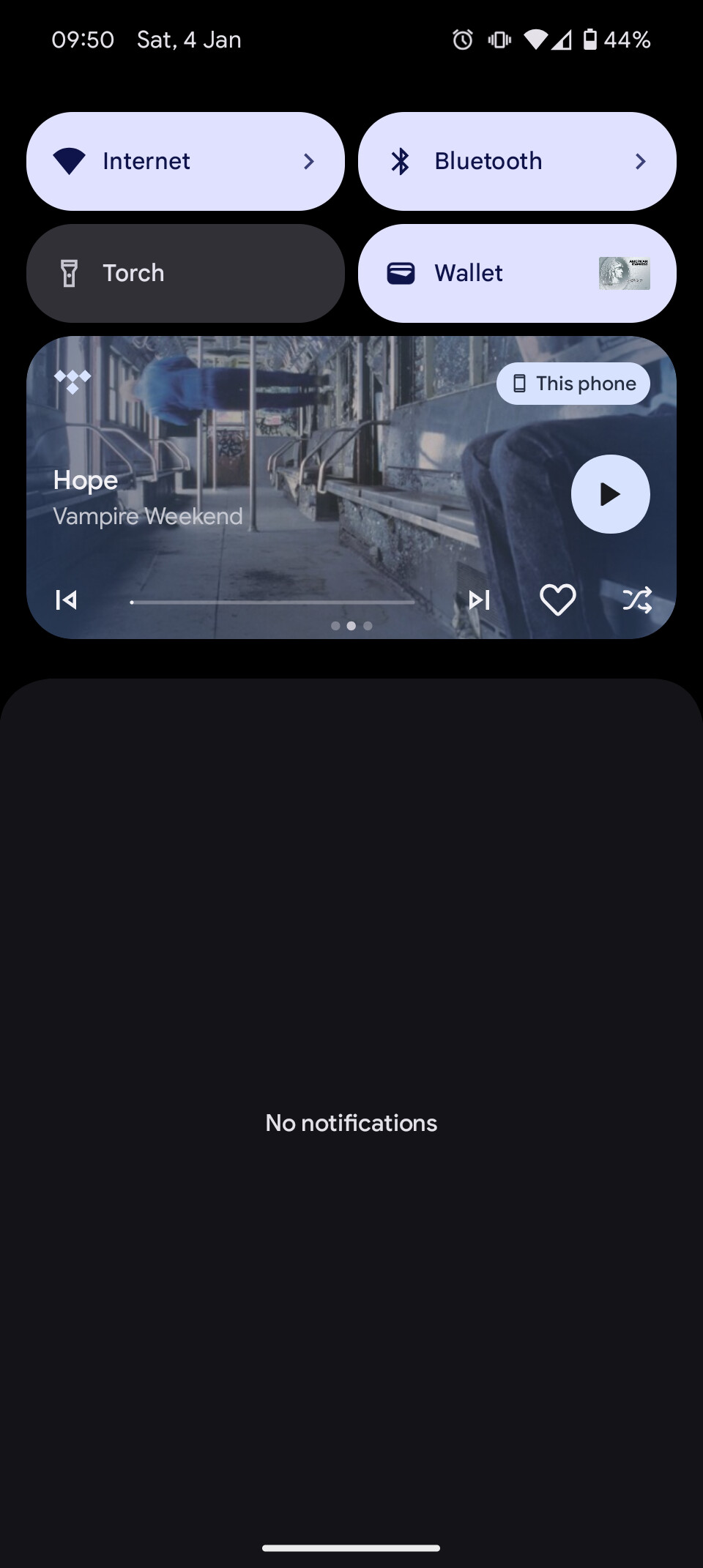The height and width of the screenshot is (1568, 703).
Task: Play Hope by Vampire Weekend
Action: pyautogui.click(x=610, y=494)
